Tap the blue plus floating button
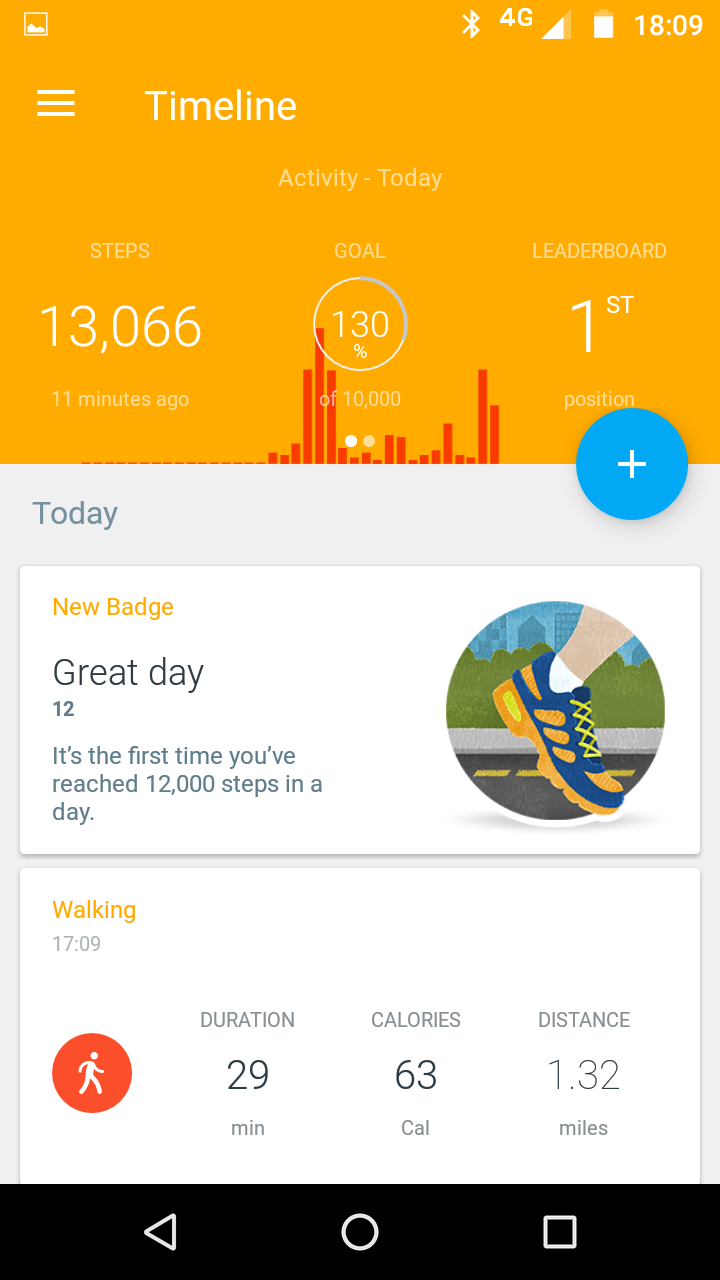Screen dimensions: 720x1280 point(631,464)
